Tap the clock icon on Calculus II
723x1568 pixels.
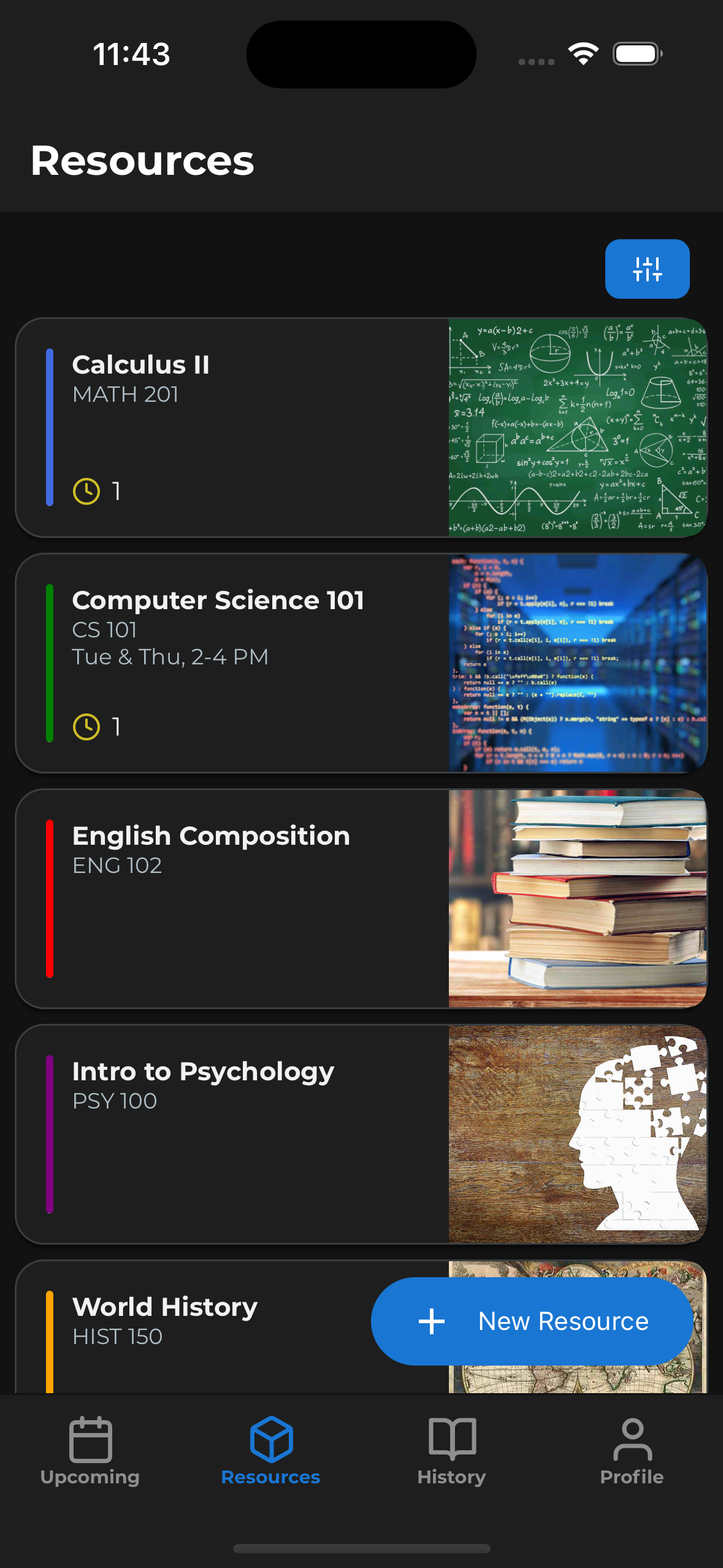[x=86, y=490]
